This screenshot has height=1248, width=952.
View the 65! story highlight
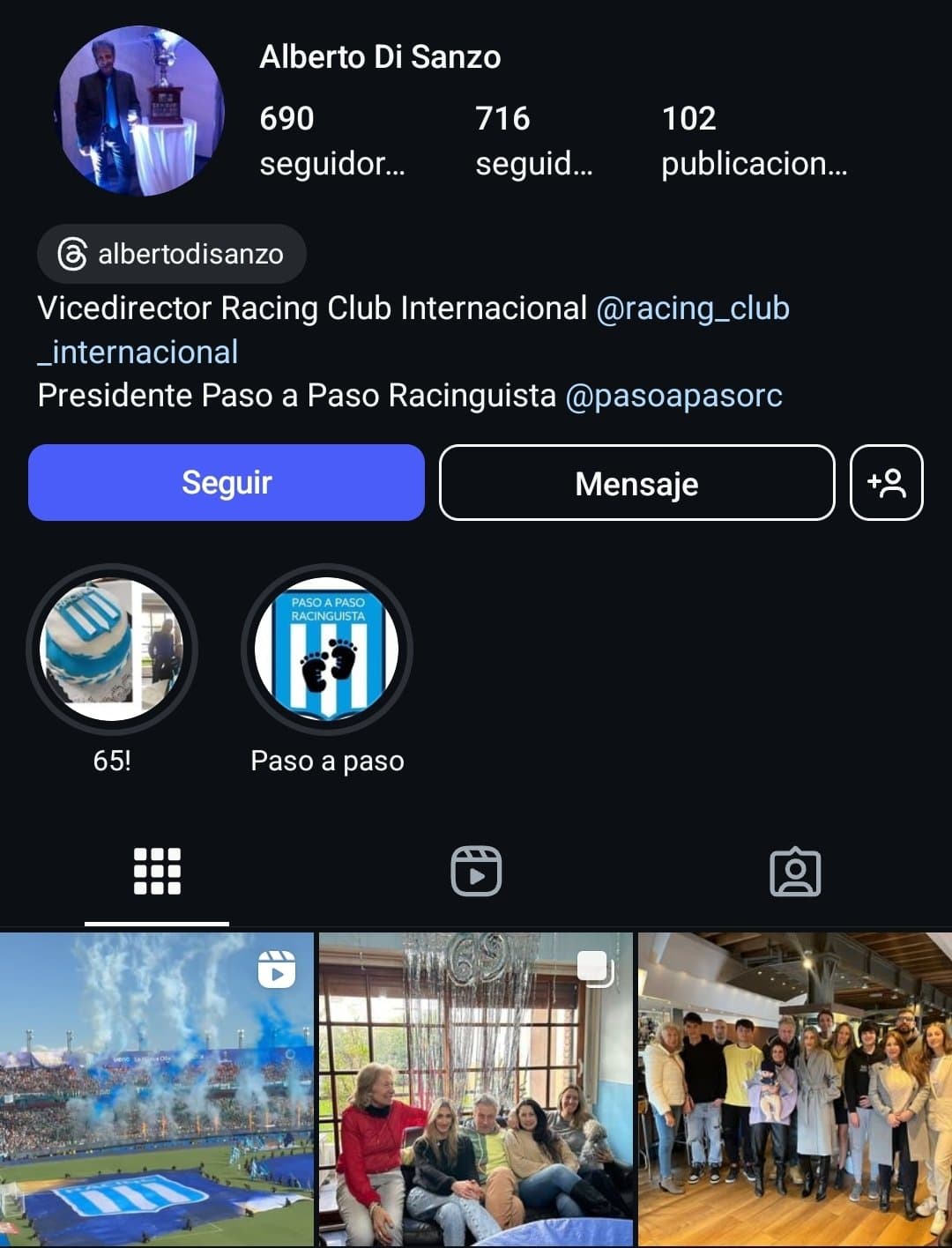(112, 650)
